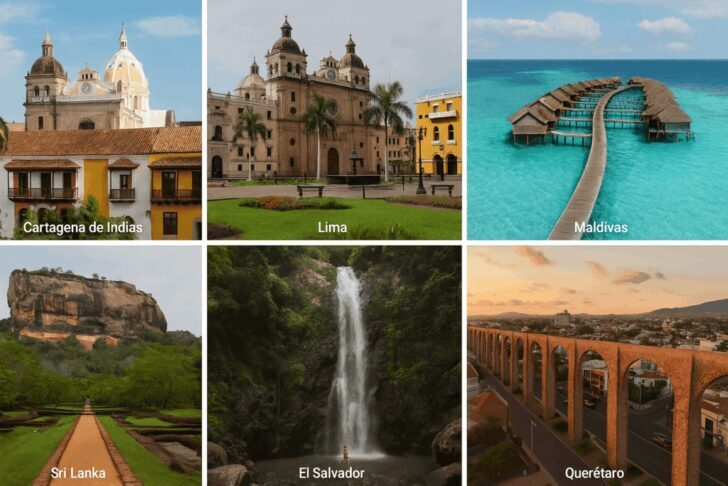Viewport: 728px width, 486px height.
Task: View the Sri Lanka destination card
Action: [x=100, y=365]
